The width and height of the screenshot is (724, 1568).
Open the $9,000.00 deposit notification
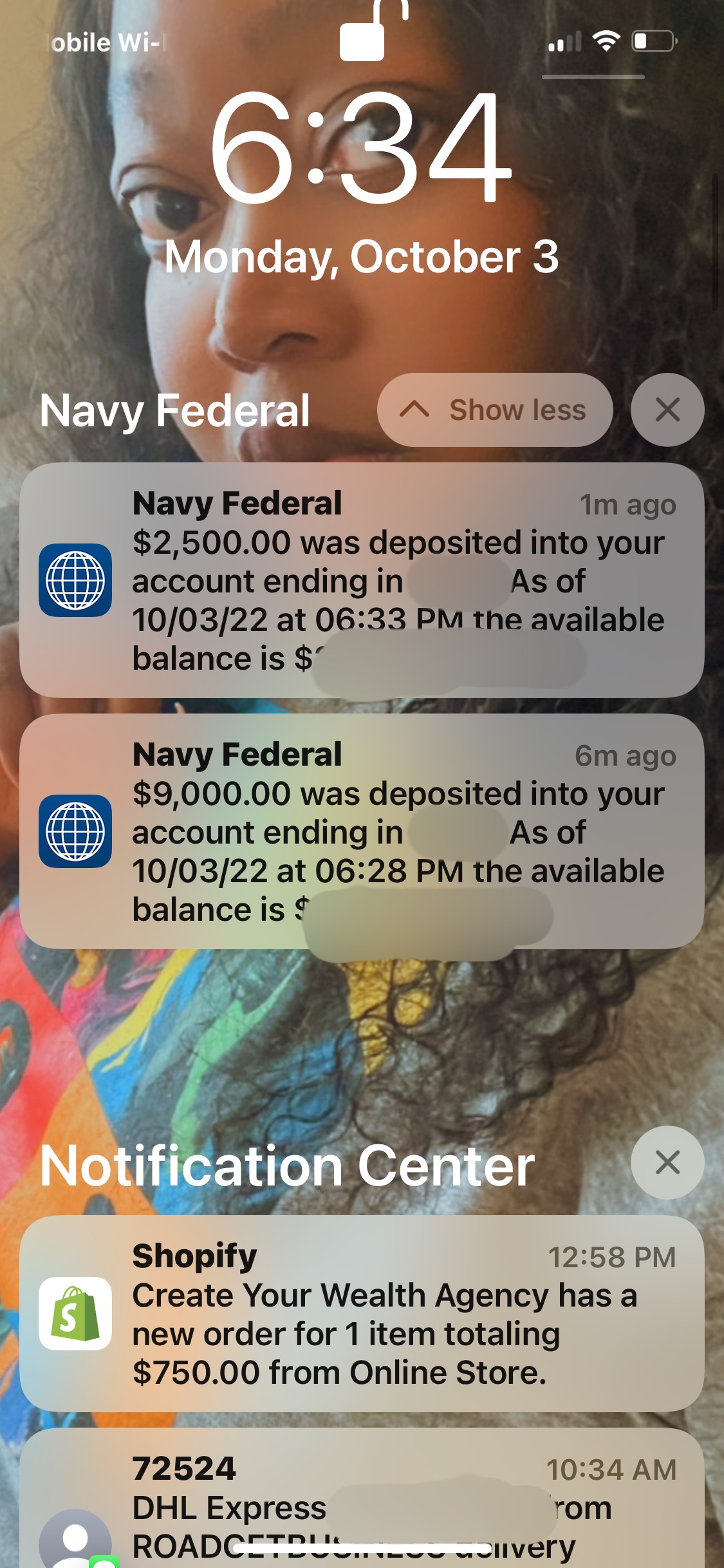pos(362,831)
